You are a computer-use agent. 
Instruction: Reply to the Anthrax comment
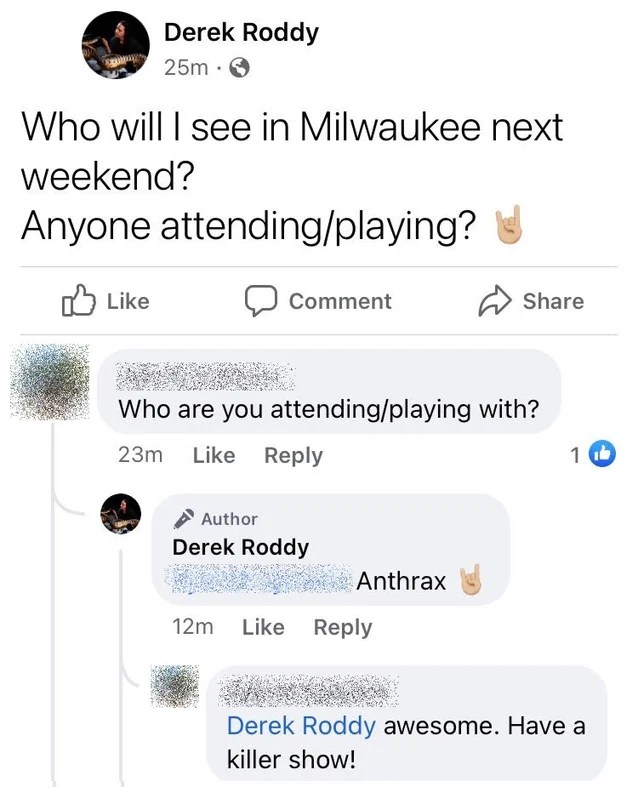click(x=343, y=627)
